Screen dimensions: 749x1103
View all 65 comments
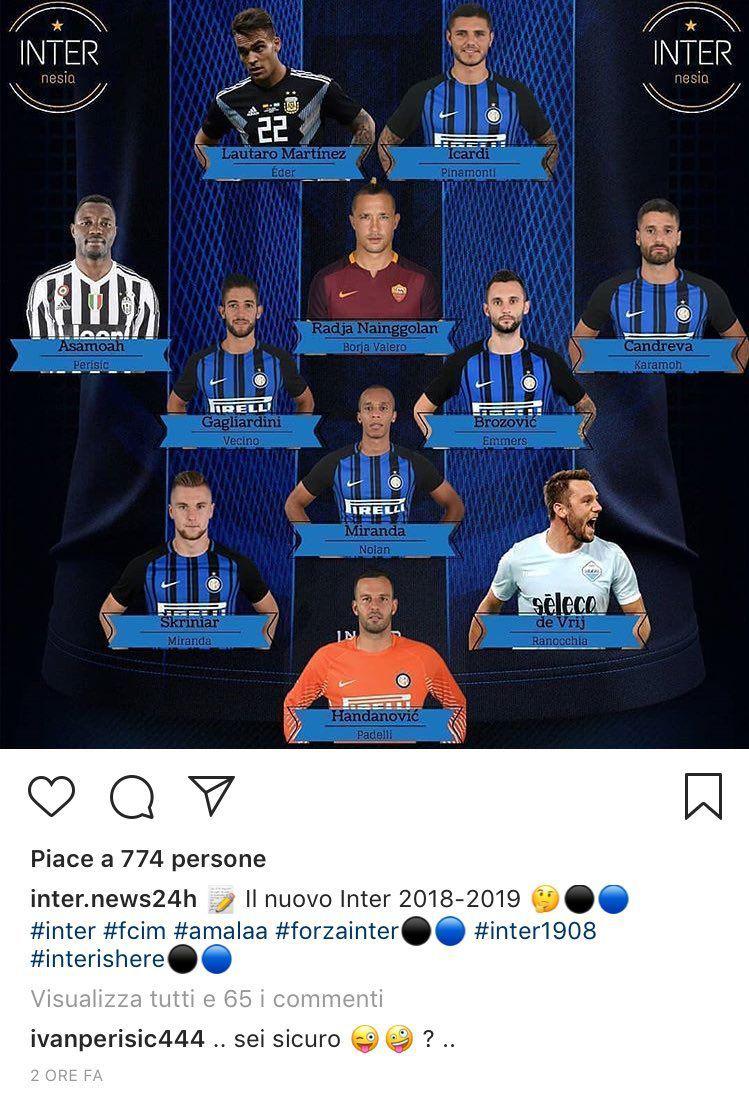coord(206,998)
